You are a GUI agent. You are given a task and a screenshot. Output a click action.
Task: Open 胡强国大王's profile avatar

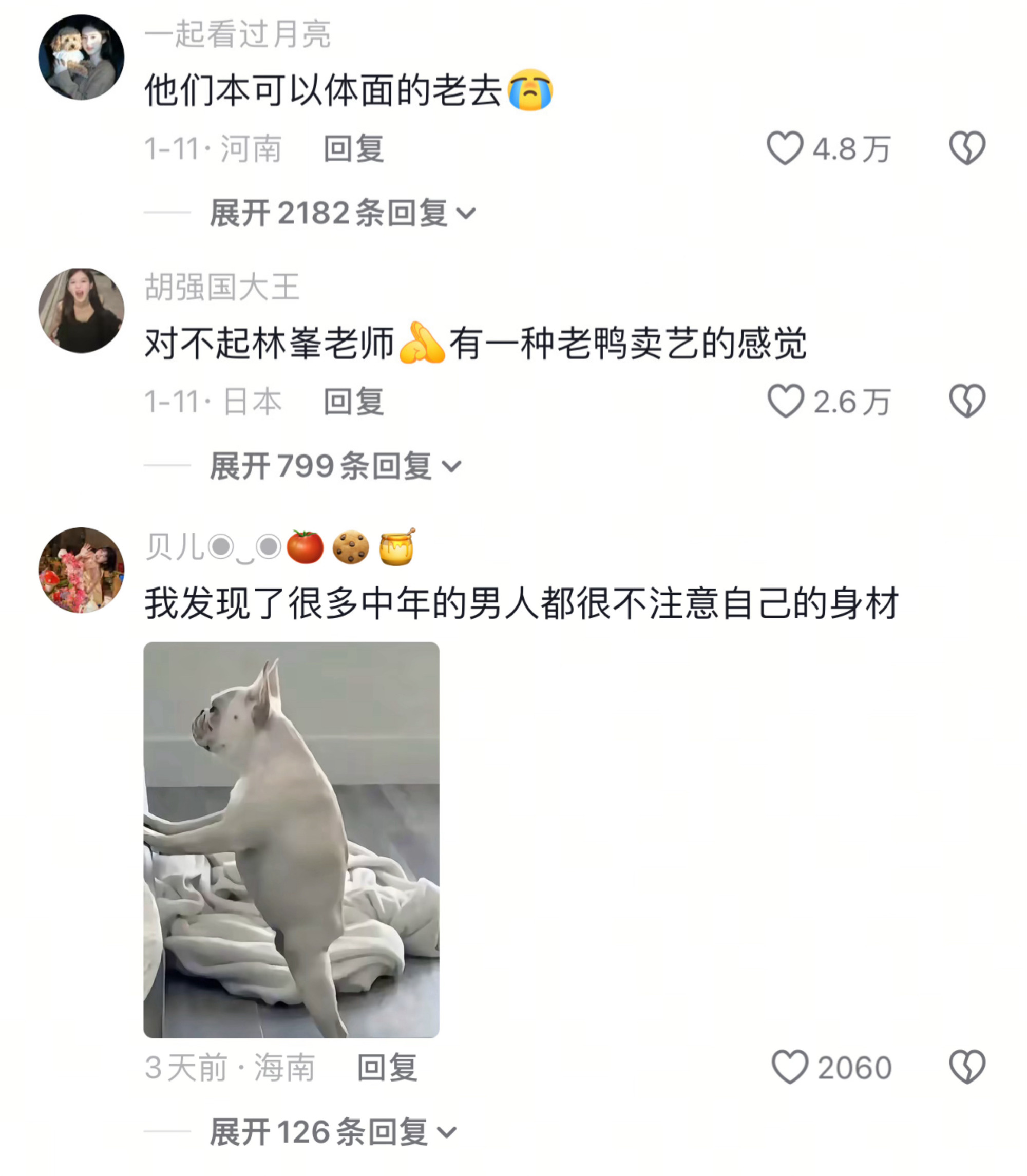[81, 311]
